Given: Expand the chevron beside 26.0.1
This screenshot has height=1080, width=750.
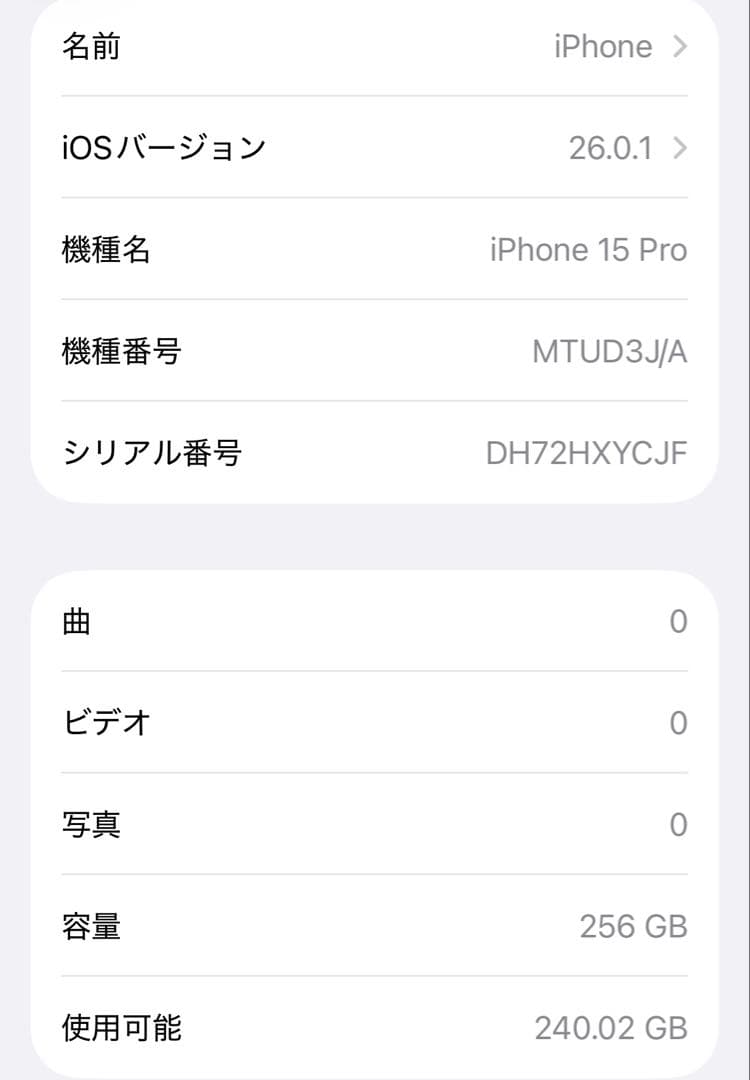Looking at the screenshot, I should coord(679,148).
